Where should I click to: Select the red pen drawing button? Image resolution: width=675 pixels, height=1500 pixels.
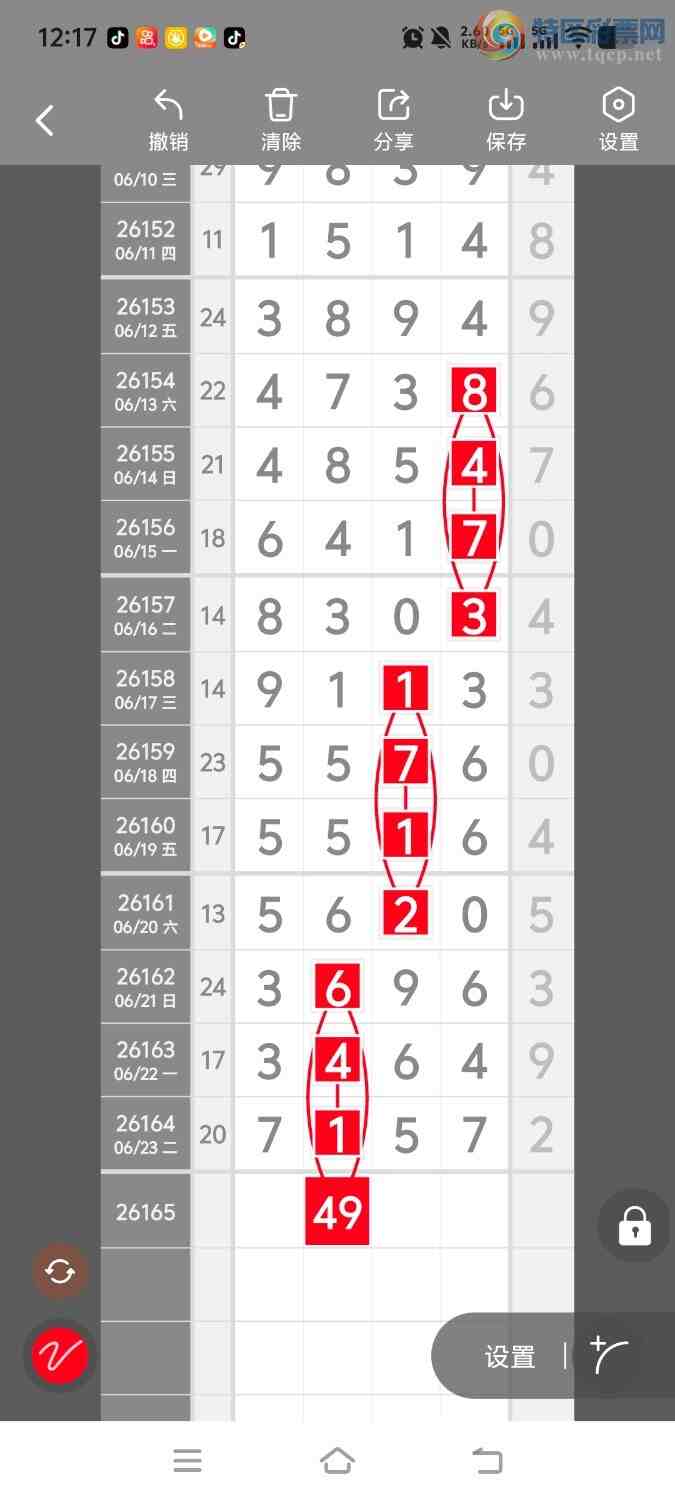60,1356
